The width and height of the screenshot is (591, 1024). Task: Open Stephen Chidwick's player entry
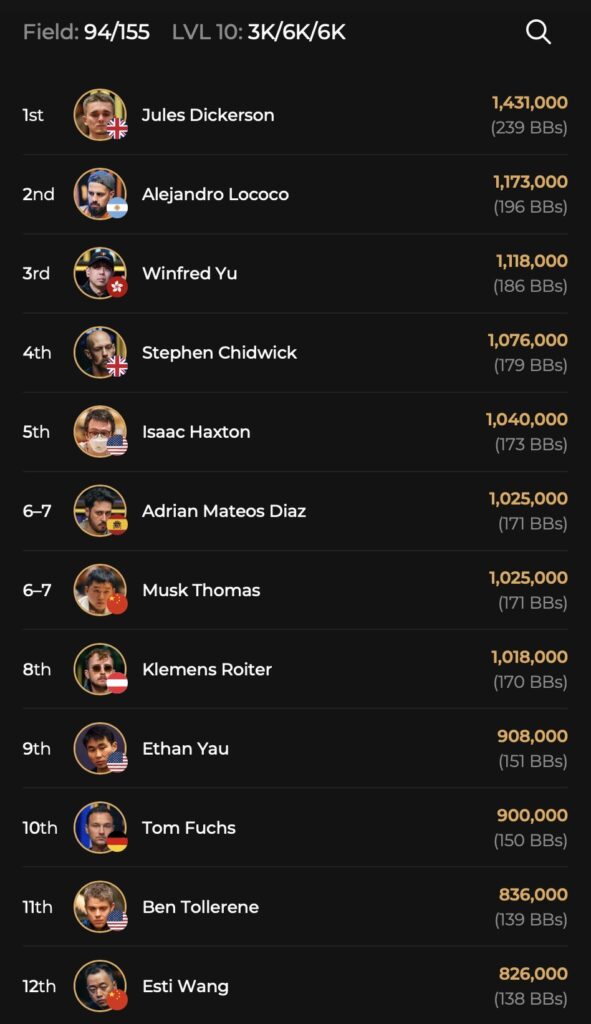[x=295, y=353]
